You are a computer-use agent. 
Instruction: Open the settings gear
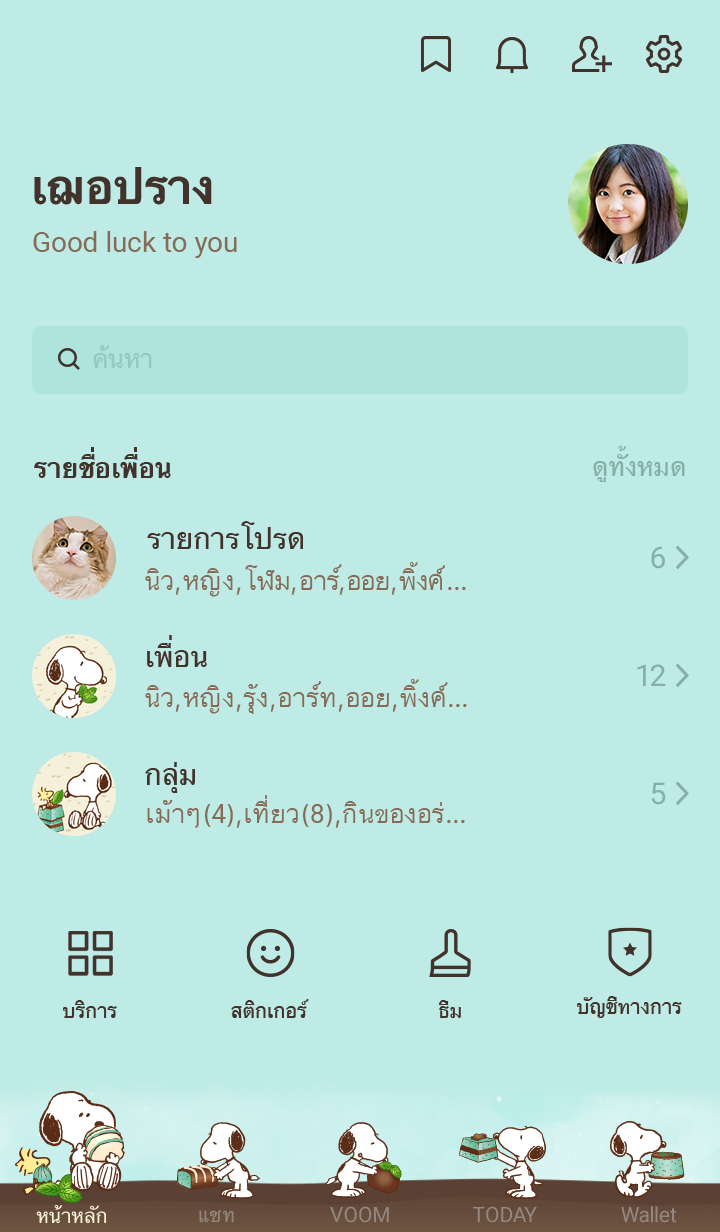pos(664,55)
